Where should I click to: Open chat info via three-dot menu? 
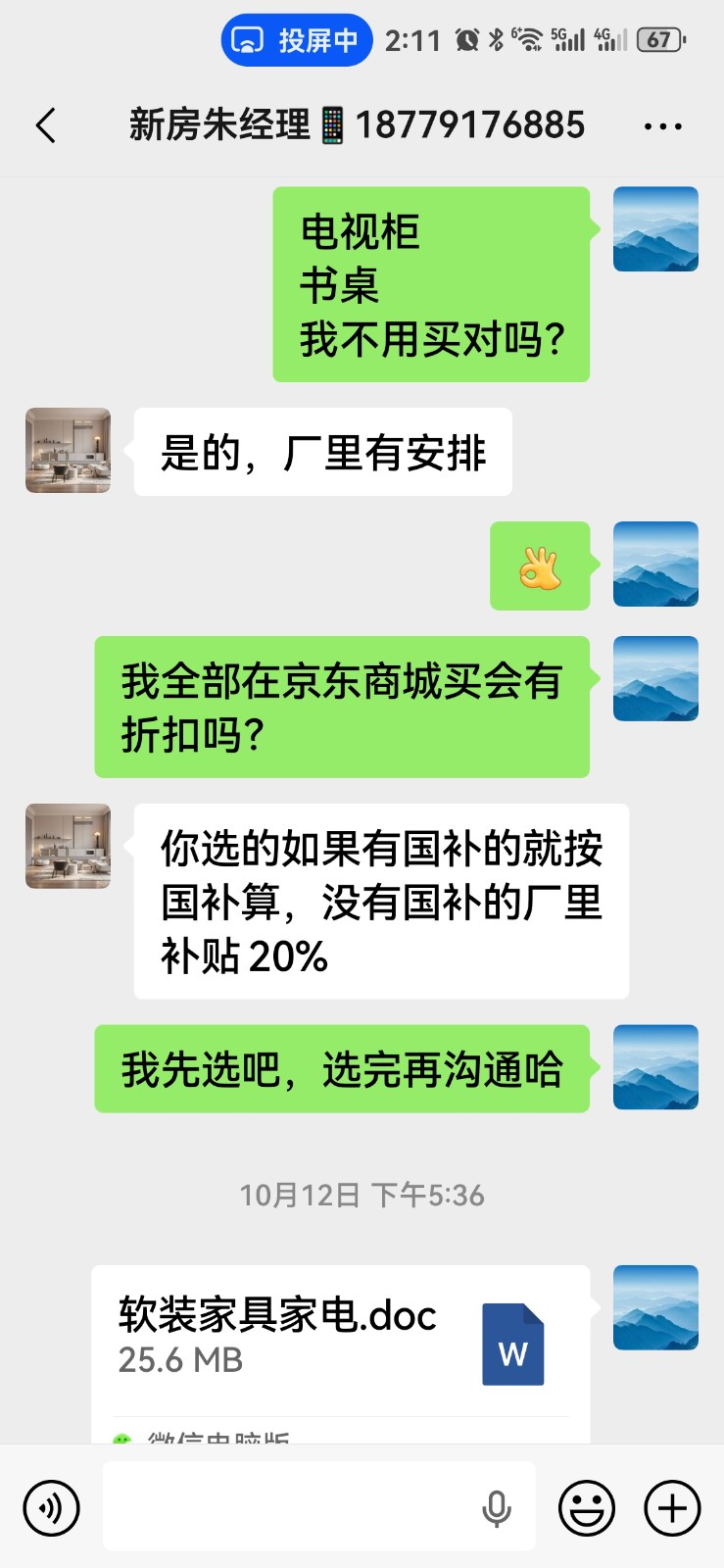click(663, 126)
